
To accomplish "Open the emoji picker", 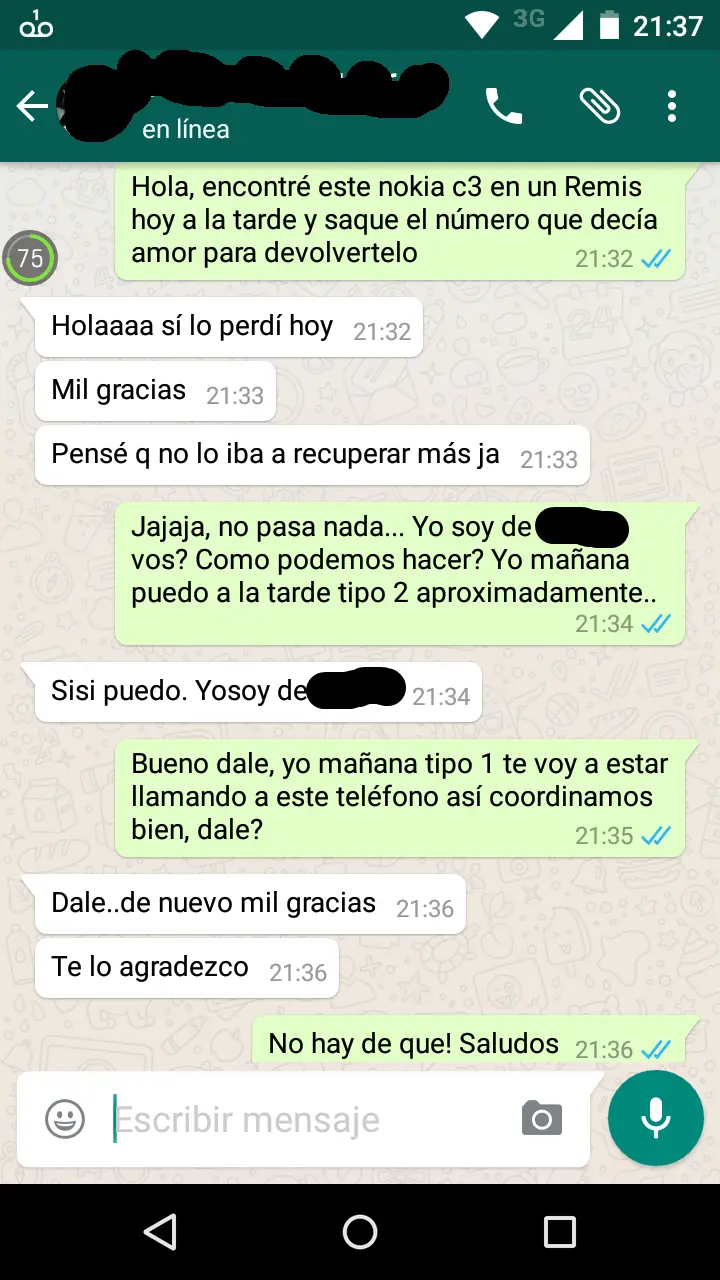I will coord(65,1119).
